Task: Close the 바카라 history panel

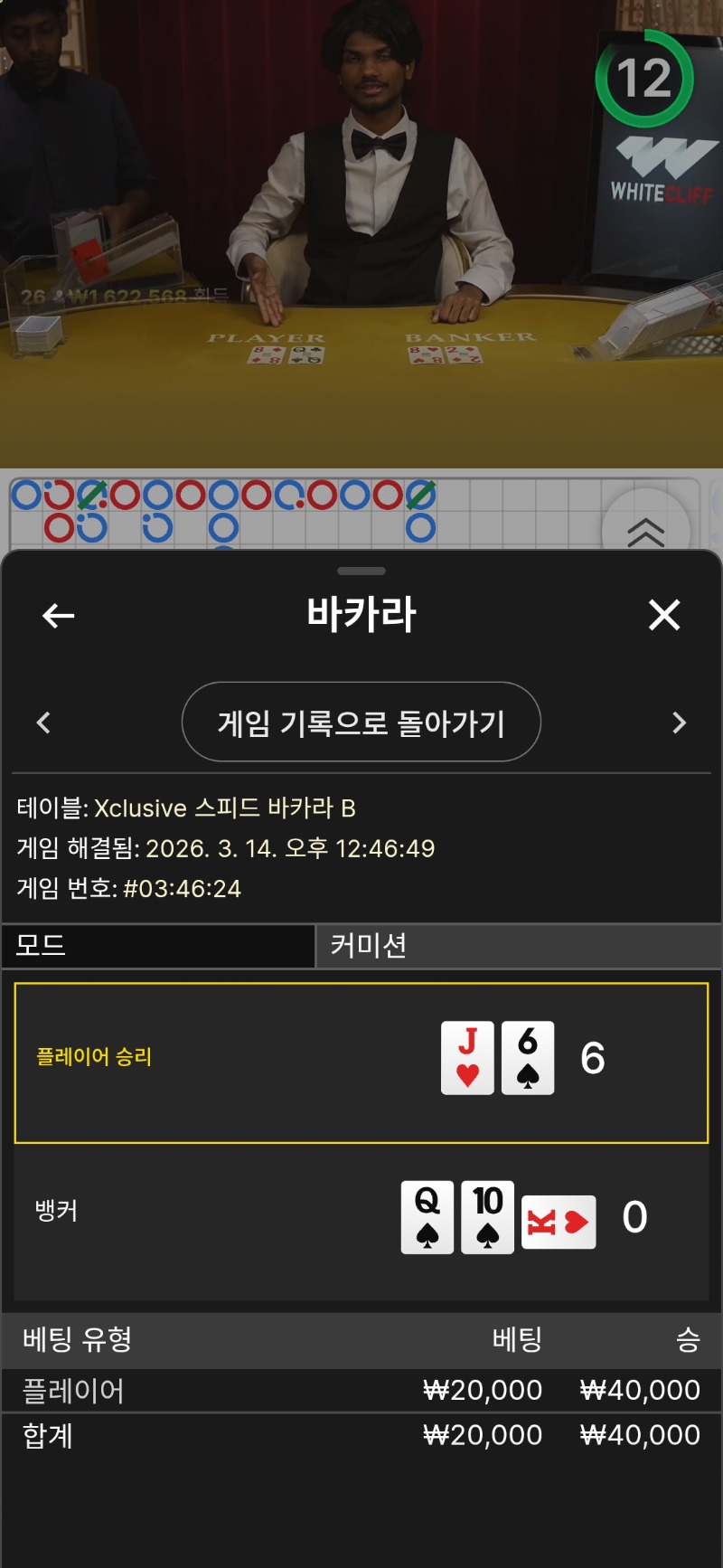Action: pos(664,616)
